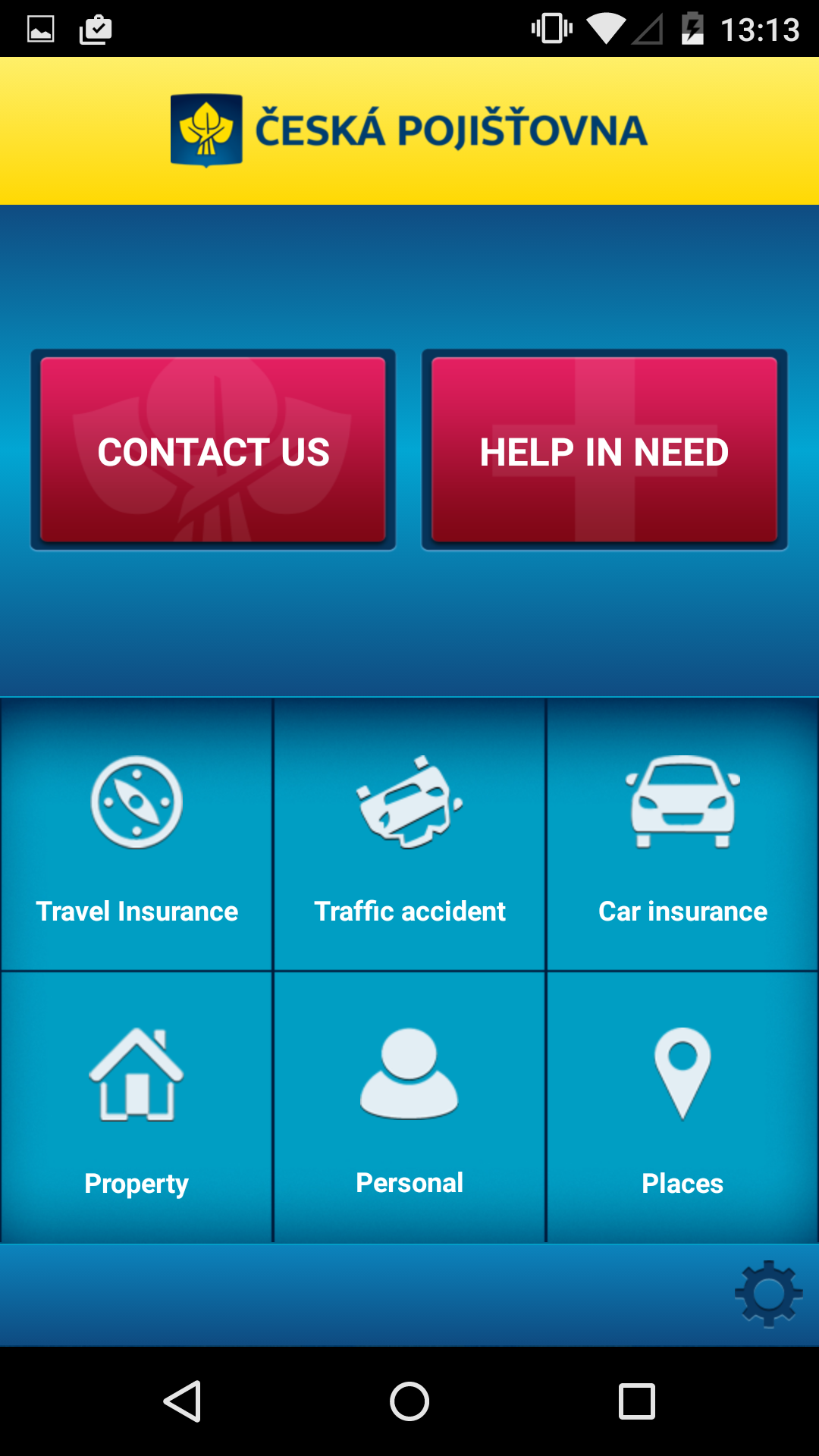Choose the Personal tile
Image resolution: width=819 pixels, height=1456 pixels.
click(x=409, y=1107)
